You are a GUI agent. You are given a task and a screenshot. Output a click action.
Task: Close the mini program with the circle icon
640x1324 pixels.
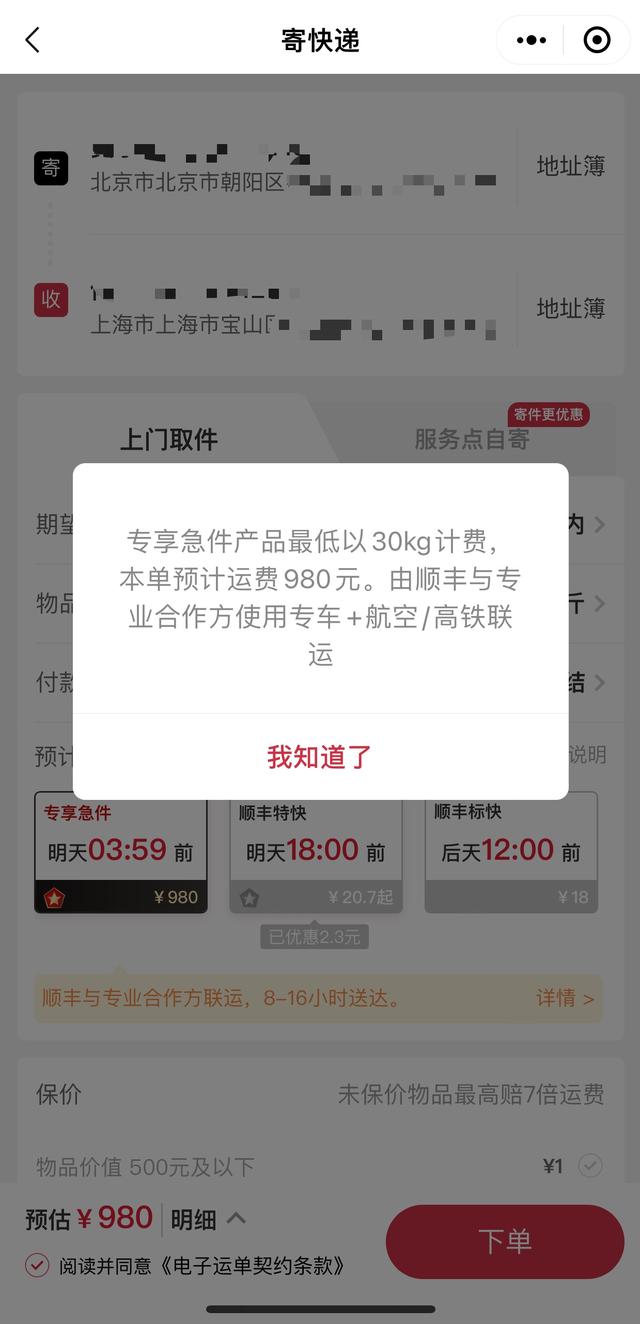[x=597, y=40]
